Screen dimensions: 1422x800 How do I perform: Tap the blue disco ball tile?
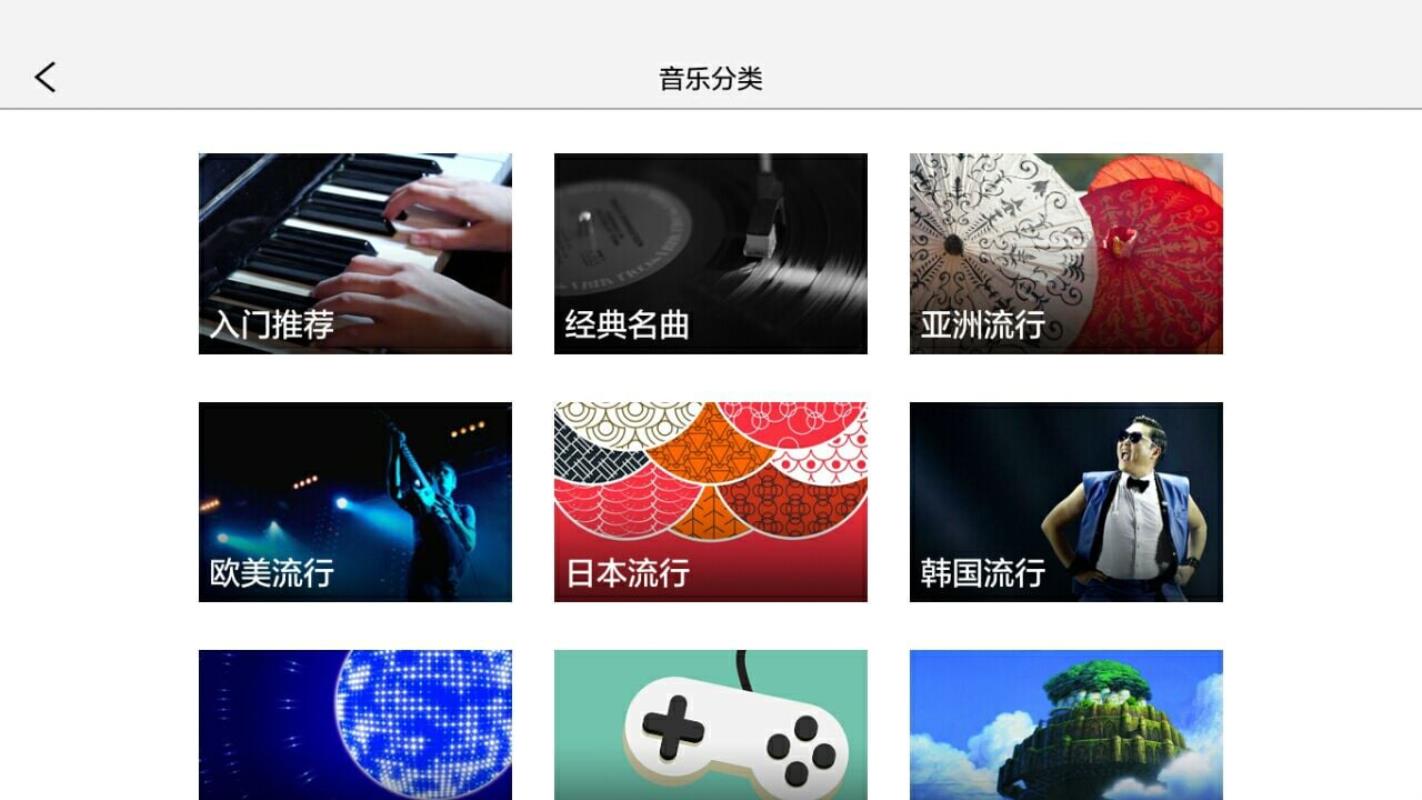pos(355,725)
